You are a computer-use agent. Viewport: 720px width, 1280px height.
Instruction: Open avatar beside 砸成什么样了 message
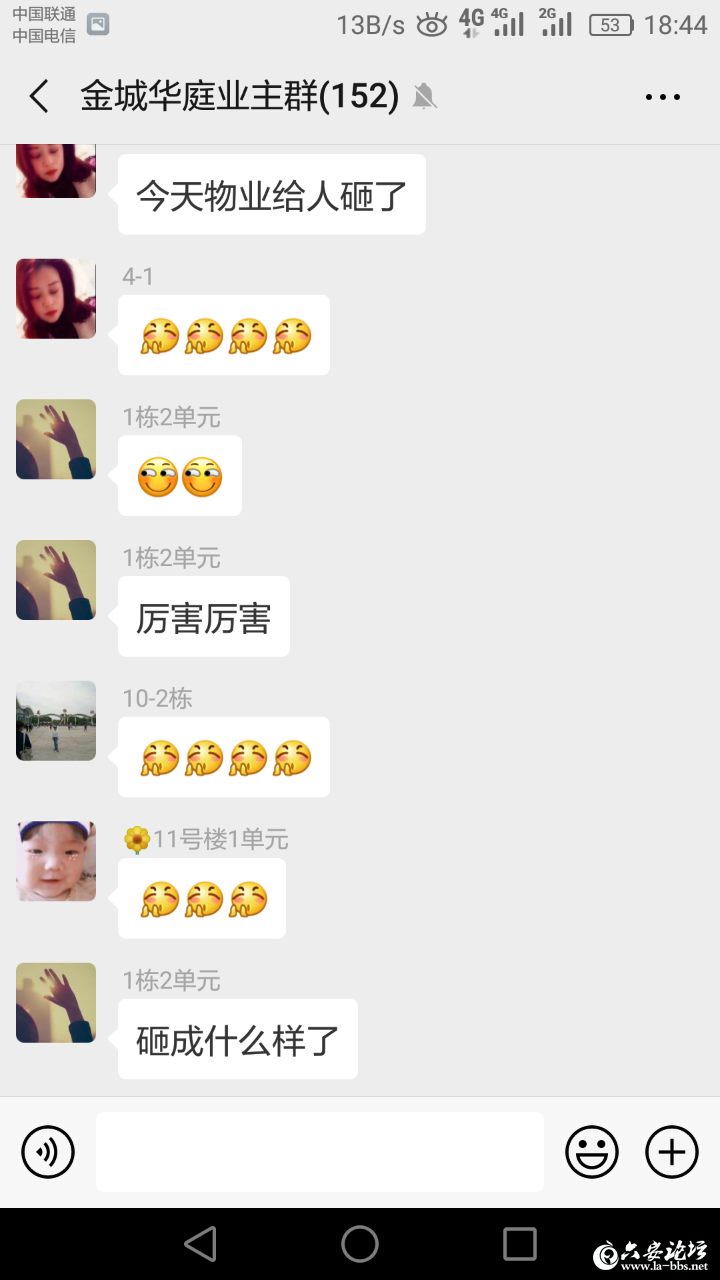click(x=56, y=1003)
